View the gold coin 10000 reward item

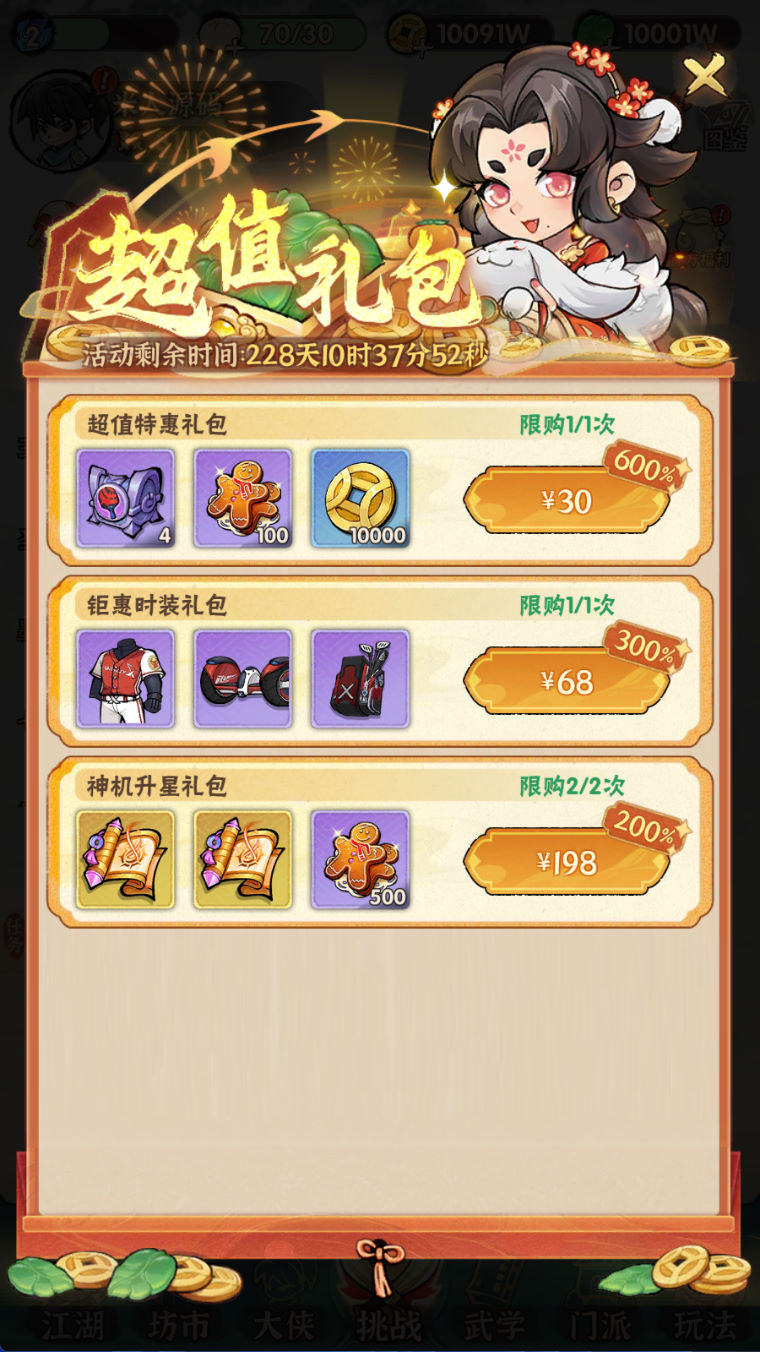pos(361,498)
